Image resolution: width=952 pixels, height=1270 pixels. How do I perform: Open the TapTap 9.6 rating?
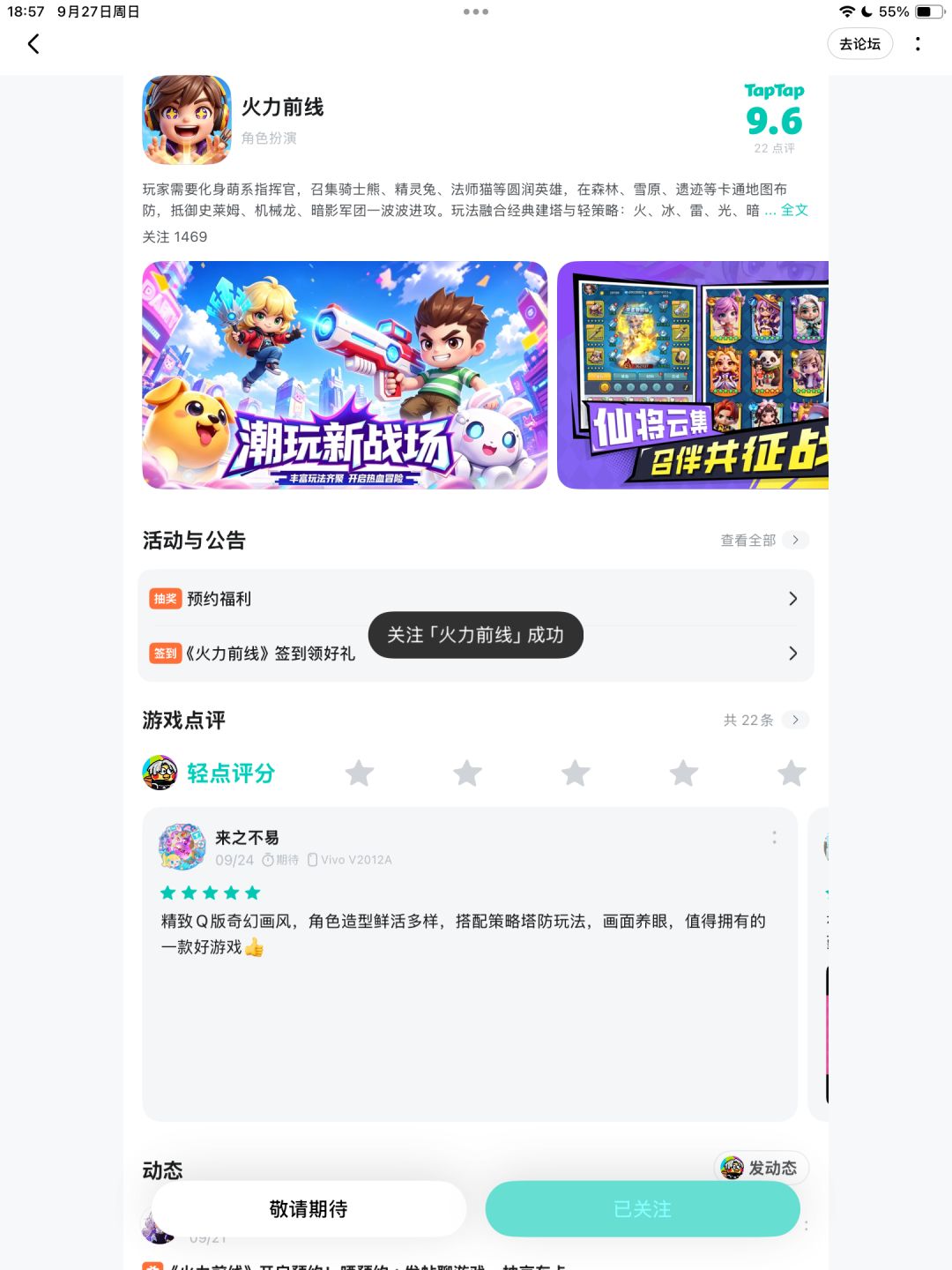774,119
